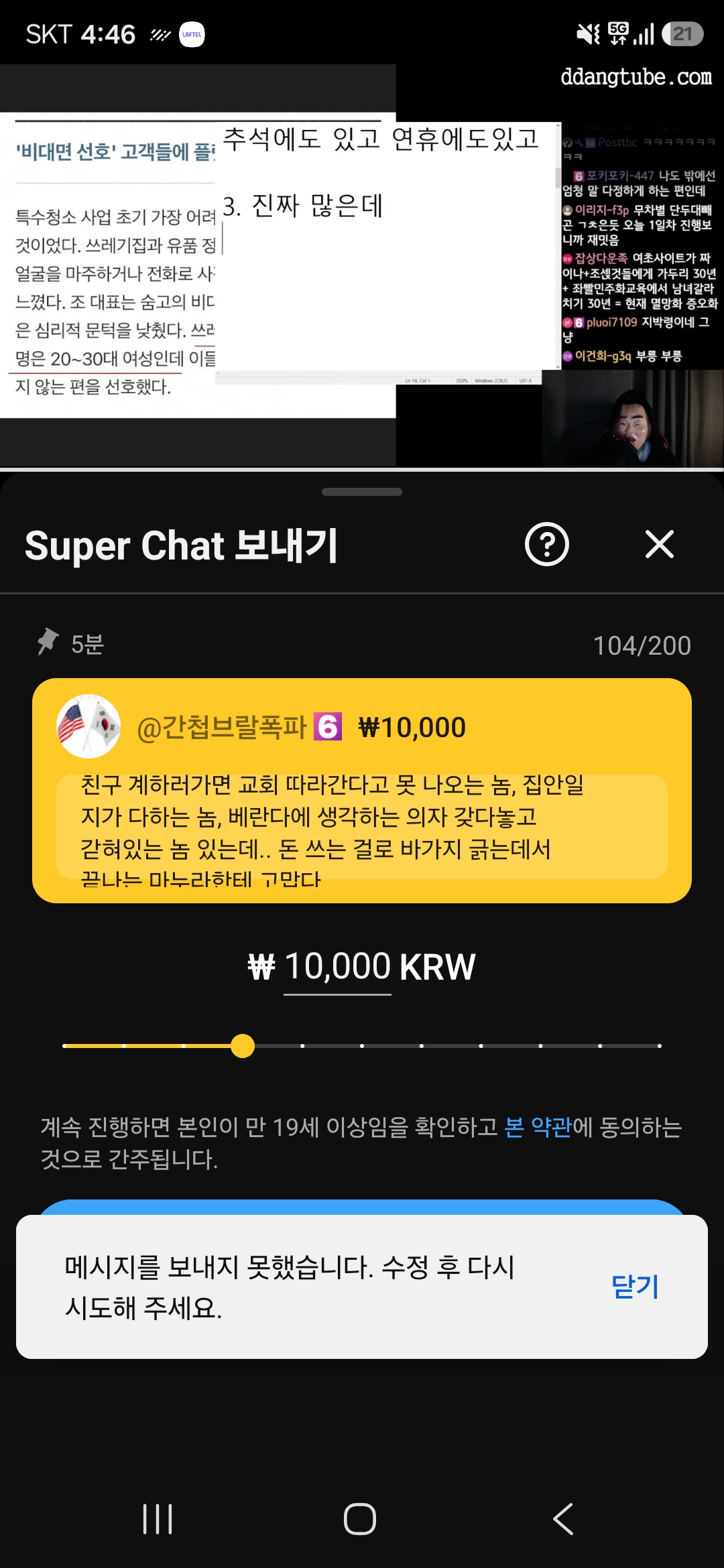
Task: Go to the home screen
Action: (360, 1518)
